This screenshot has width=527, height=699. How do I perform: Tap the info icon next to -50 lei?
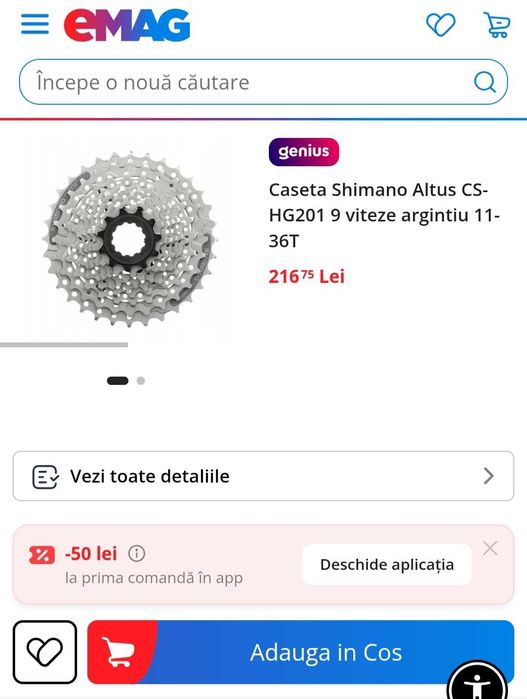tap(136, 554)
